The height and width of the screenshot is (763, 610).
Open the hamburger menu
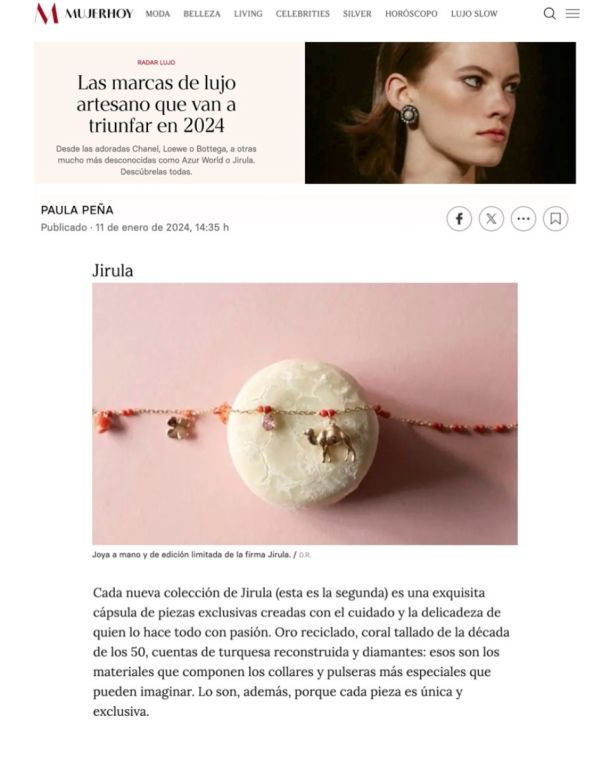(573, 14)
